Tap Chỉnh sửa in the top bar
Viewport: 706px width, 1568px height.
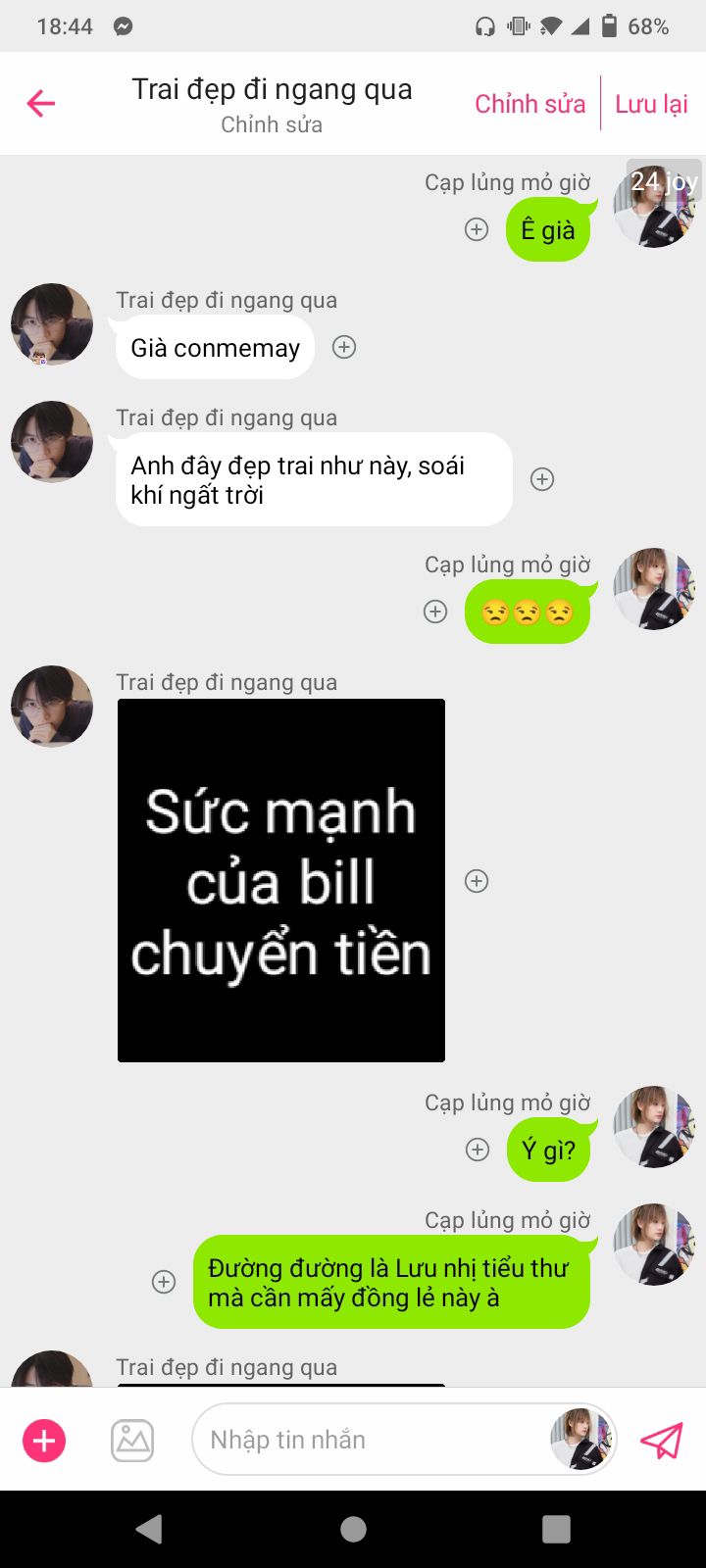(x=529, y=104)
